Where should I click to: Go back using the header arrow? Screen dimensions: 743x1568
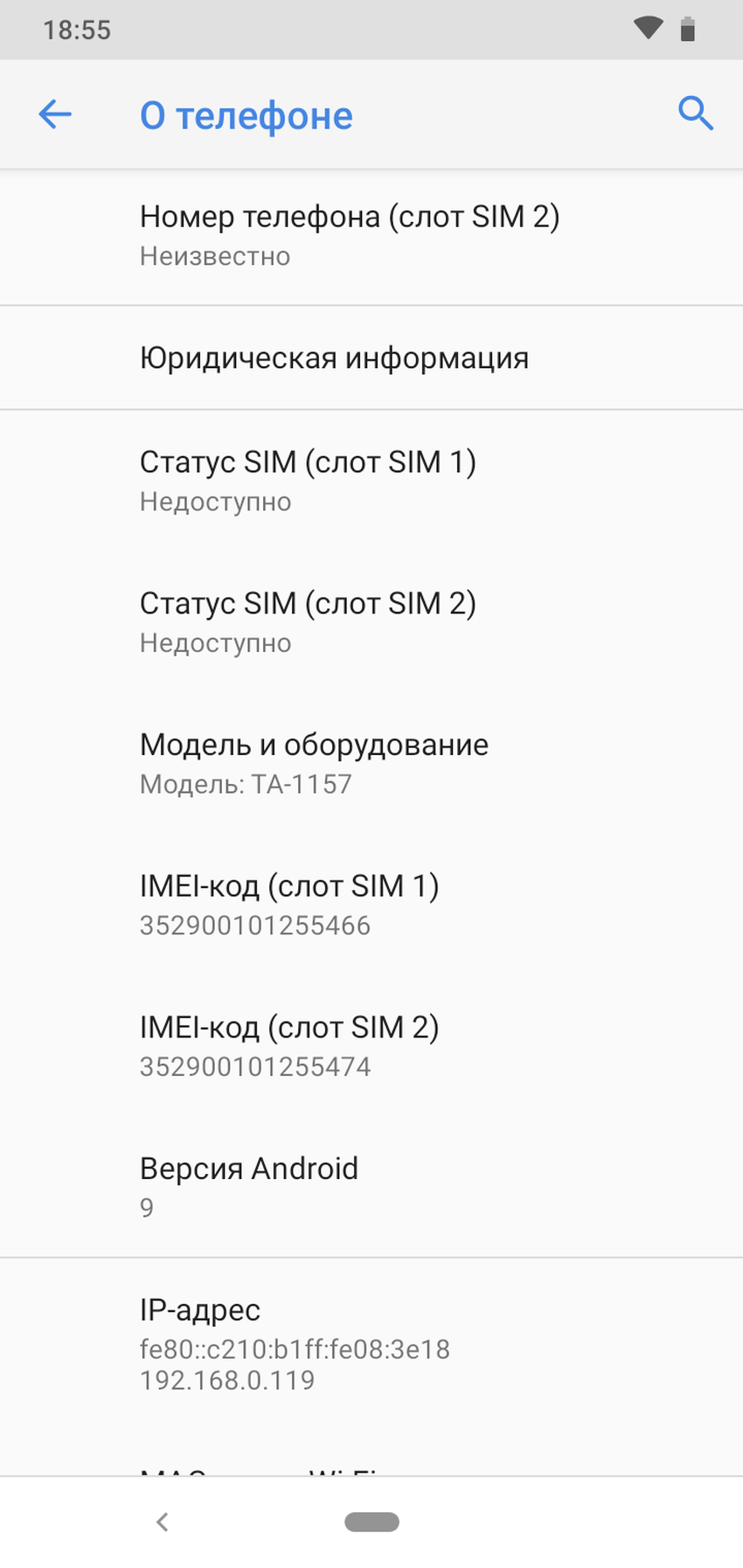55,114
